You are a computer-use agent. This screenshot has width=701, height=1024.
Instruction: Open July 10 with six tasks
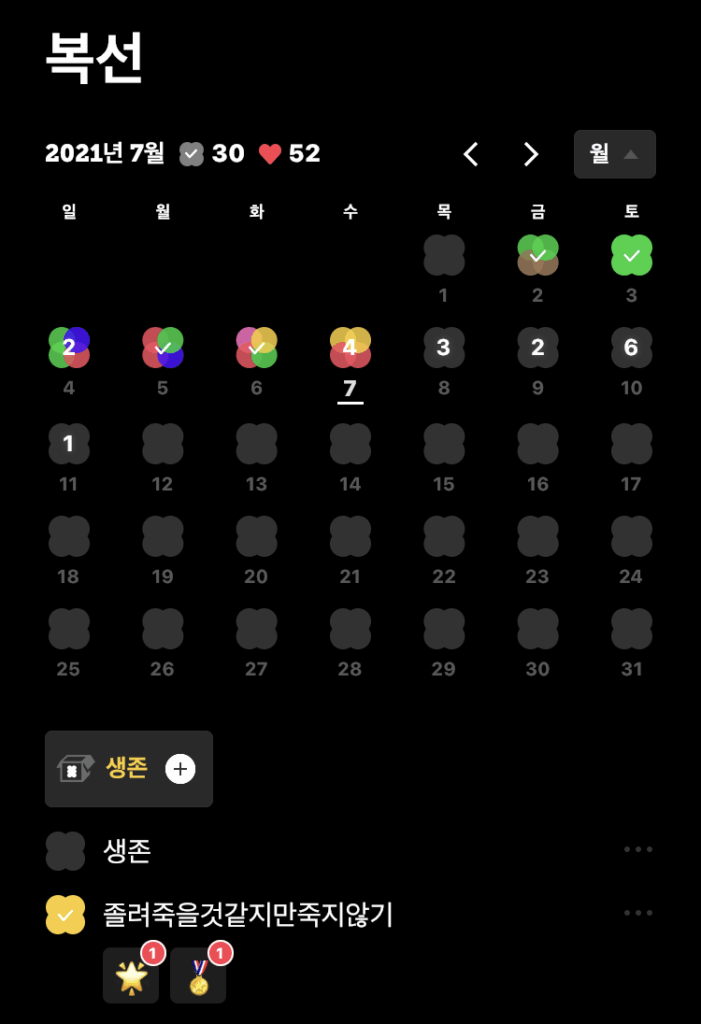click(x=631, y=350)
